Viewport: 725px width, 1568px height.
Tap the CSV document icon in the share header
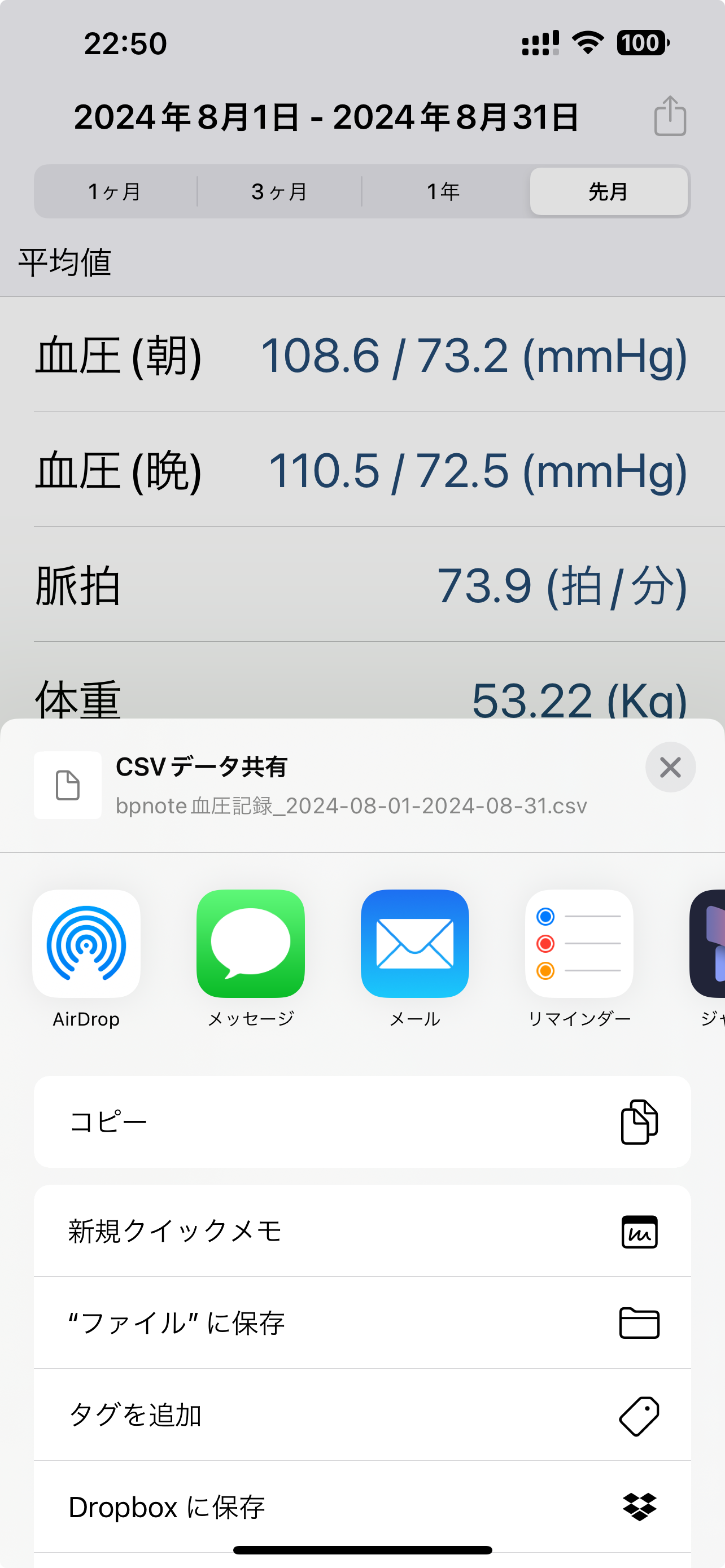68,785
